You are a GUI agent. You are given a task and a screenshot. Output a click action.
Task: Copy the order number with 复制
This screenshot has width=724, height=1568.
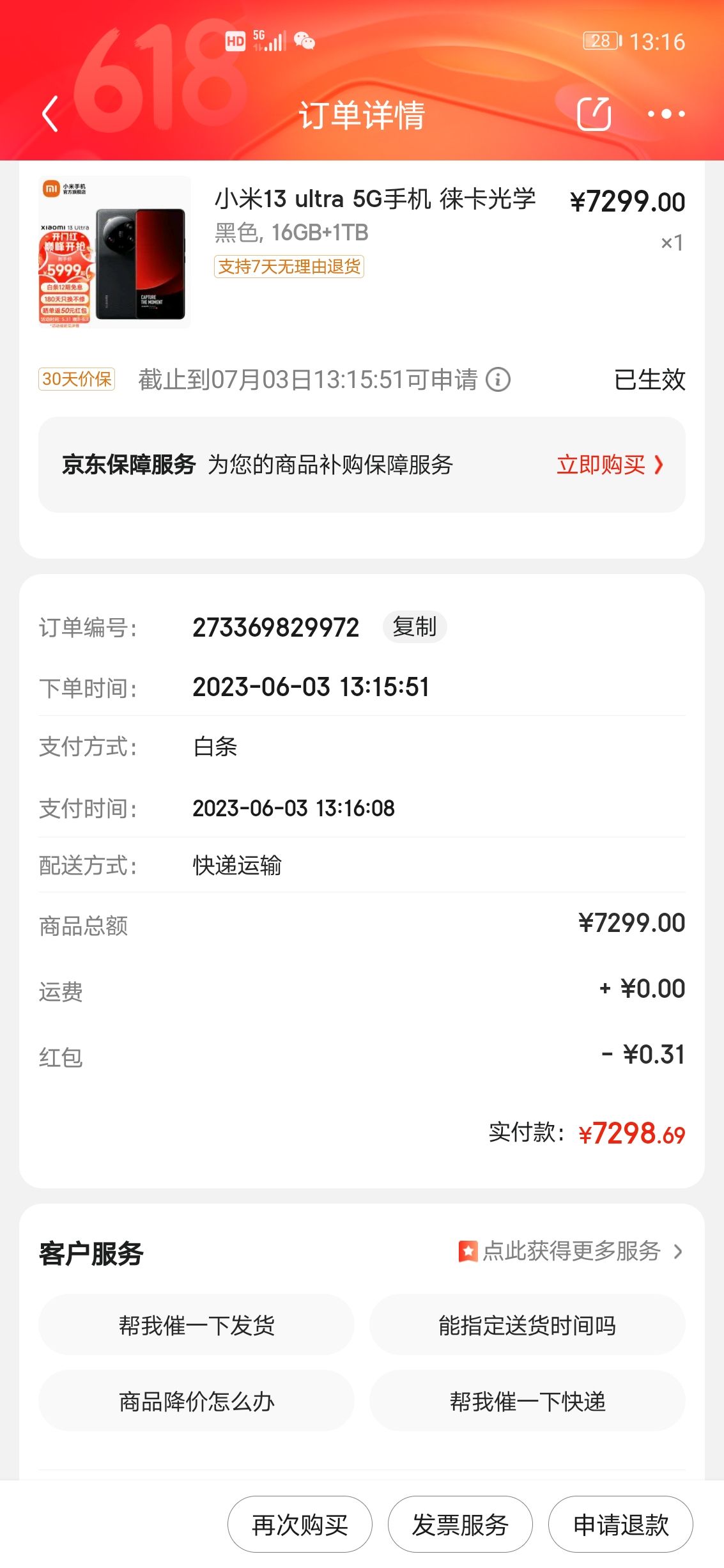click(x=414, y=626)
